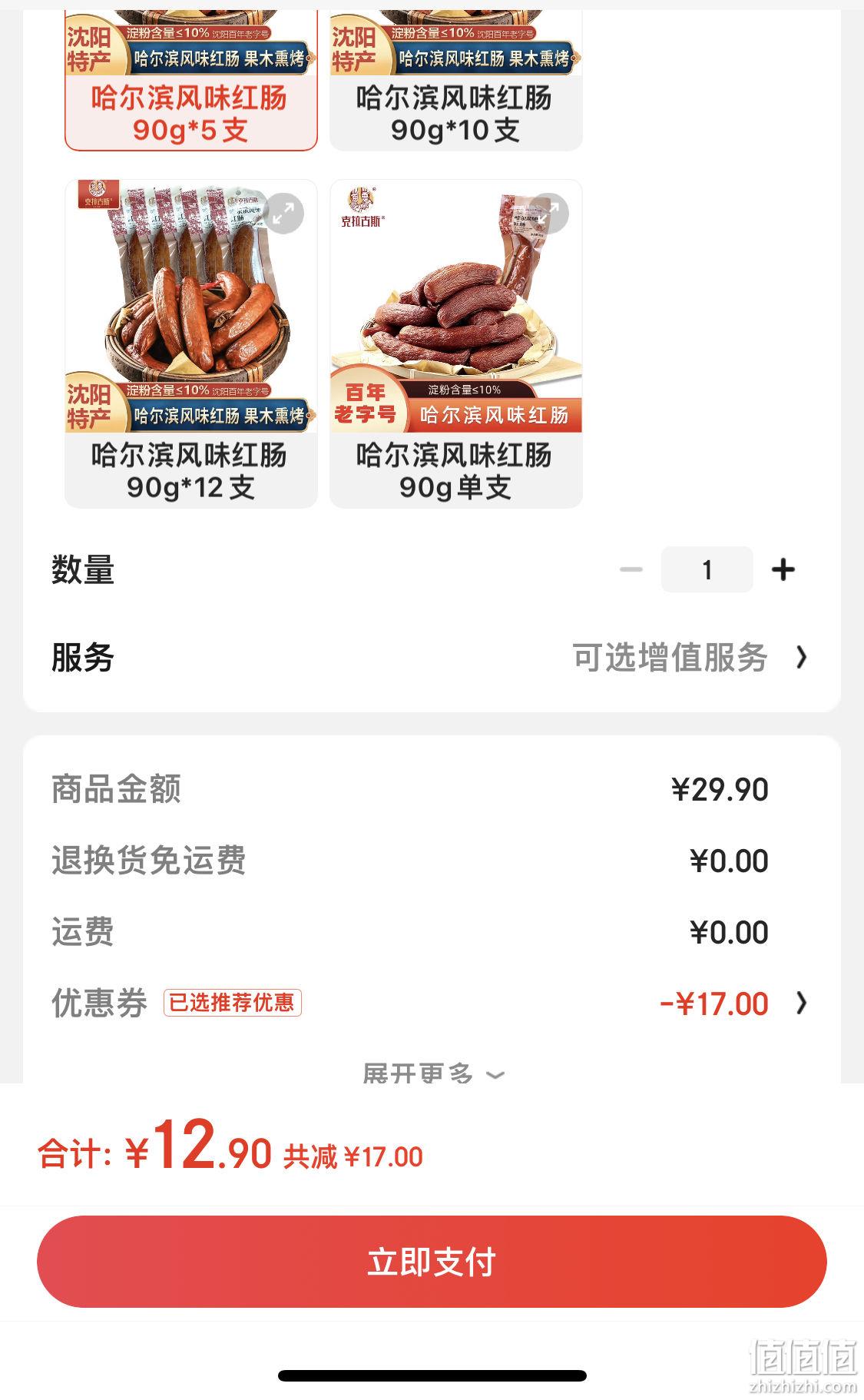Decrease quantity with the minus button
864x1400 pixels.
(x=631, y=569)
